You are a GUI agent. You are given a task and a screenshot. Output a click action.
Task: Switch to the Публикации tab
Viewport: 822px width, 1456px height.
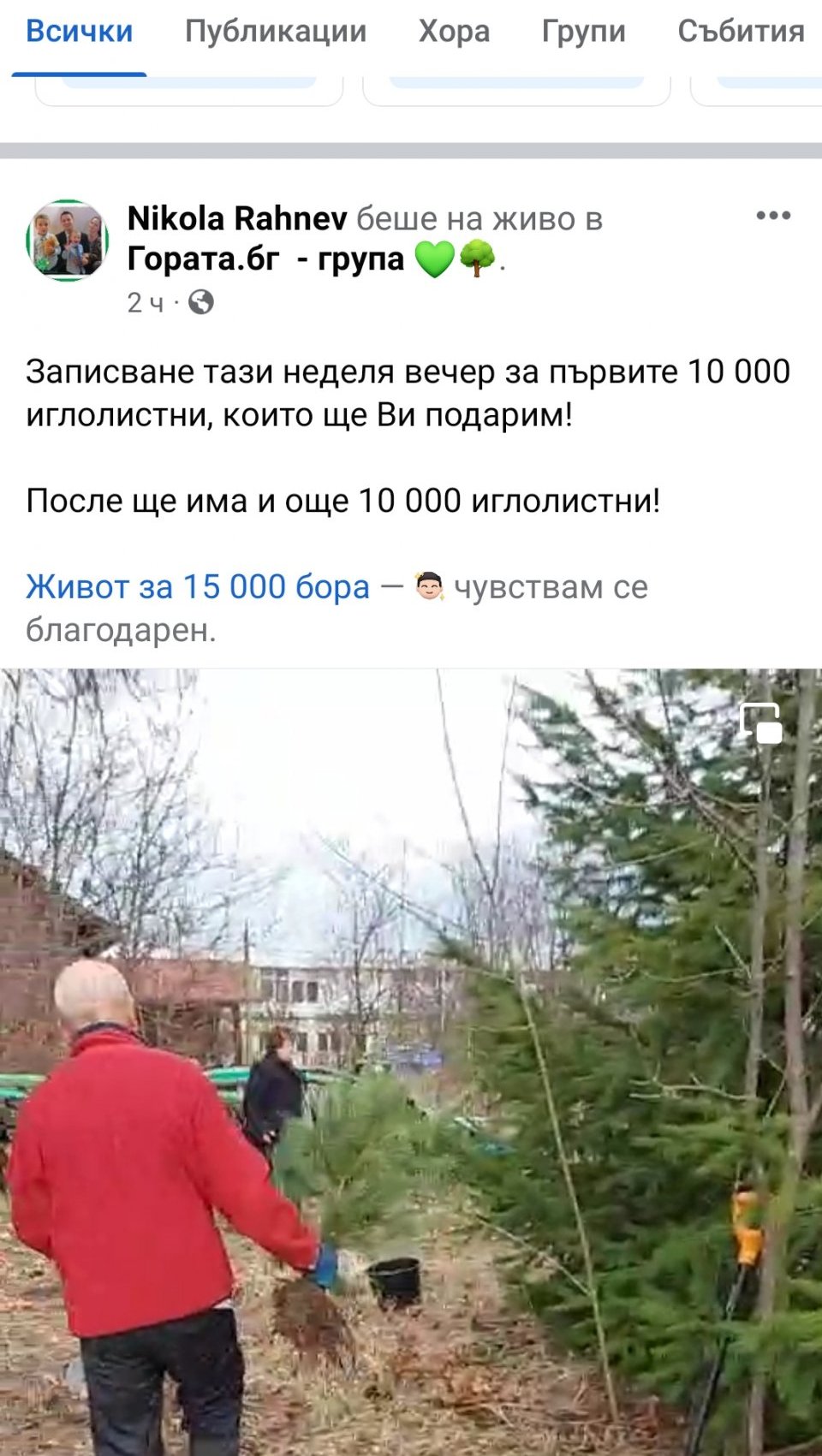[x=276, y=32]
